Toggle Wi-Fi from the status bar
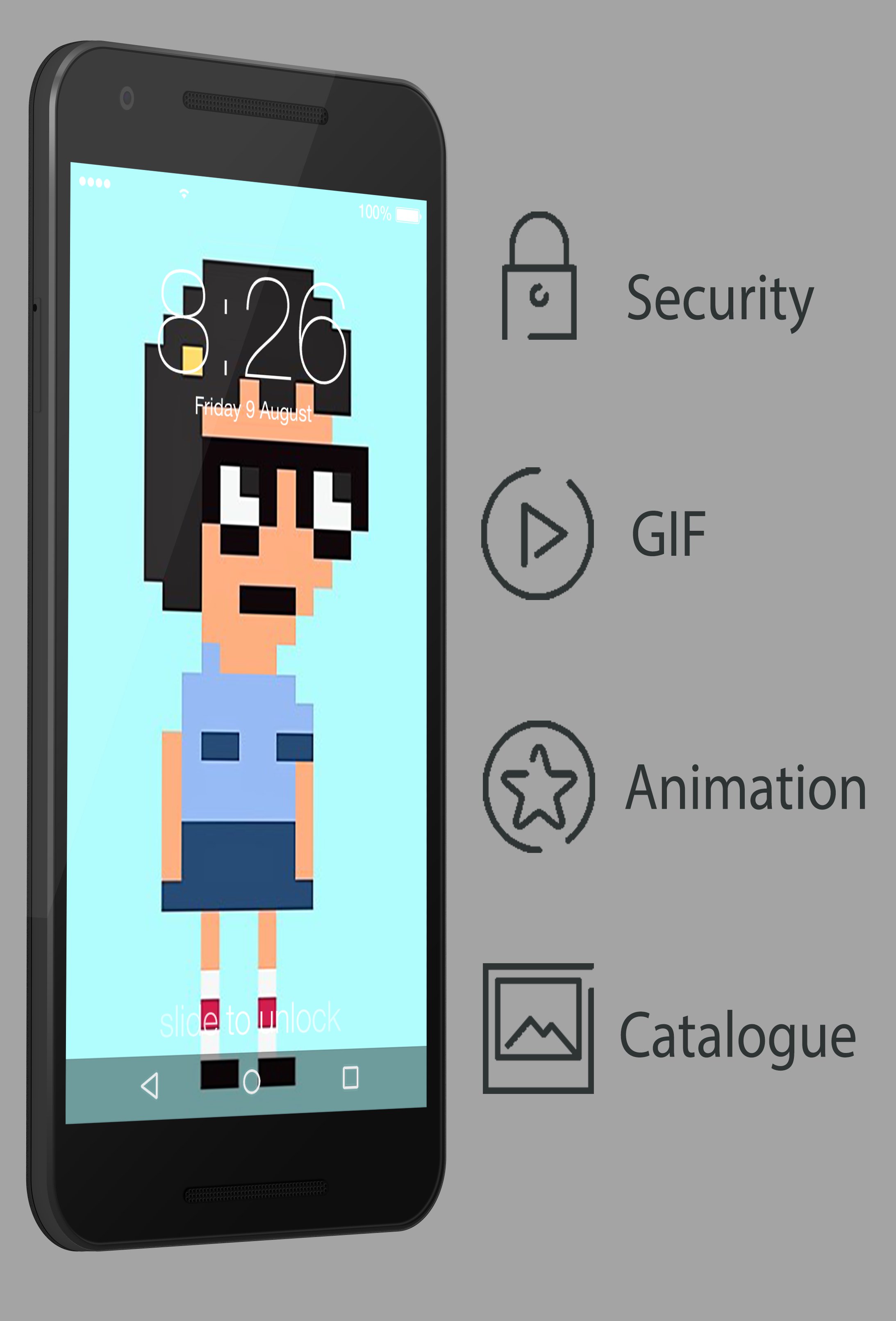The image size is (896, 1321). pos(185,193)
